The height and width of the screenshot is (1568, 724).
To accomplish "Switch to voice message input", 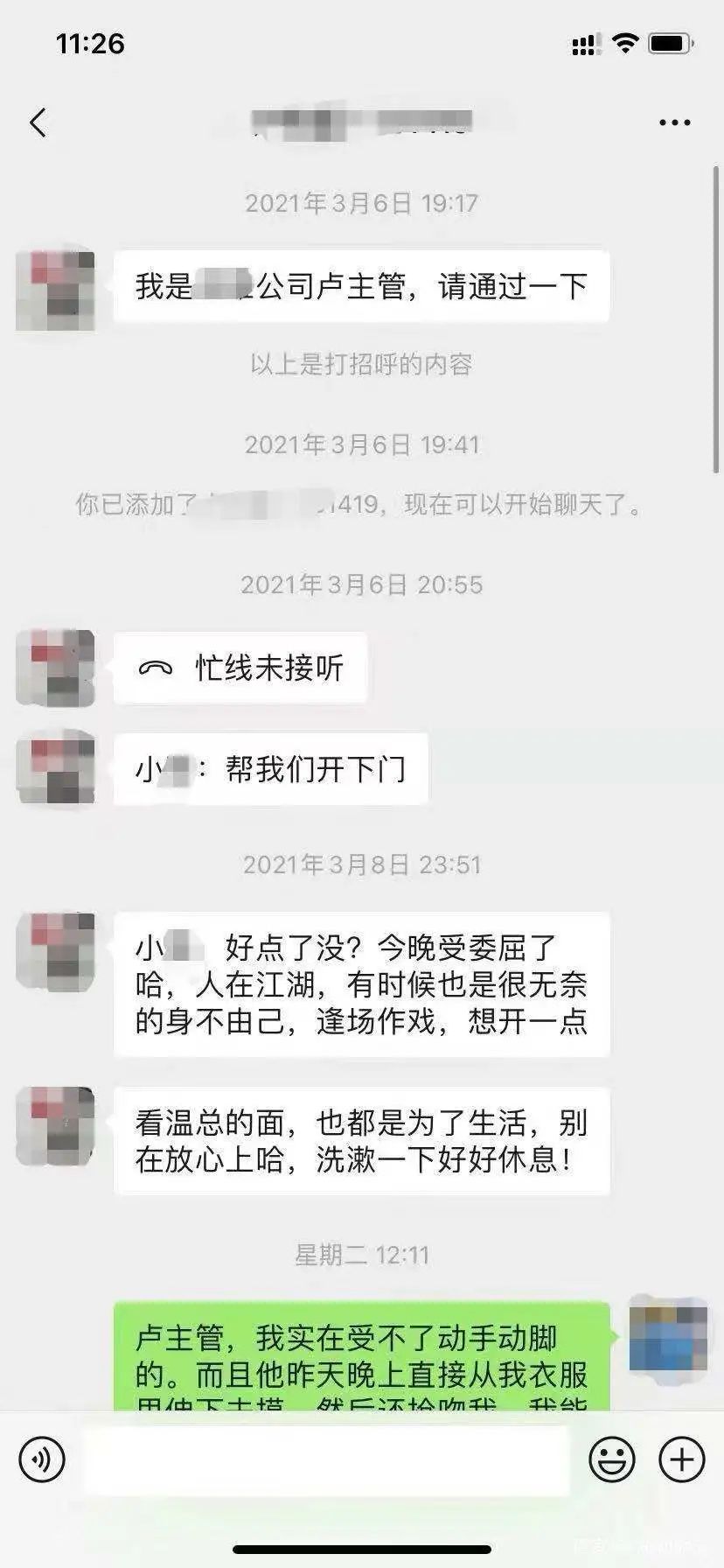I will point(42,1459).
